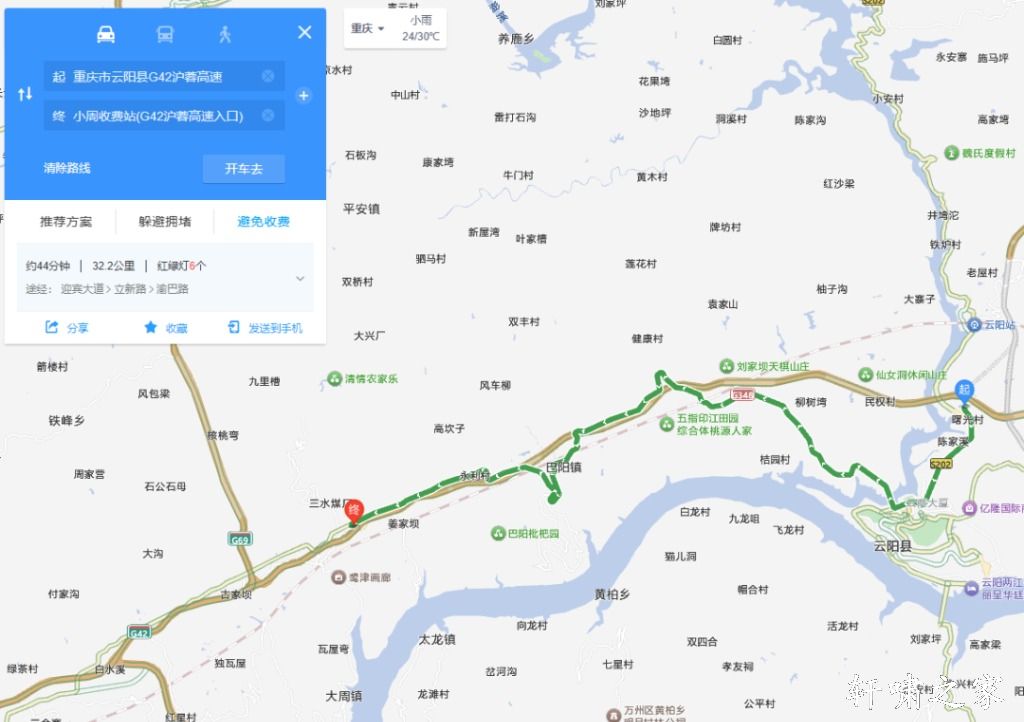
Task: Share this route via 分享
Action: pos(68,327)
